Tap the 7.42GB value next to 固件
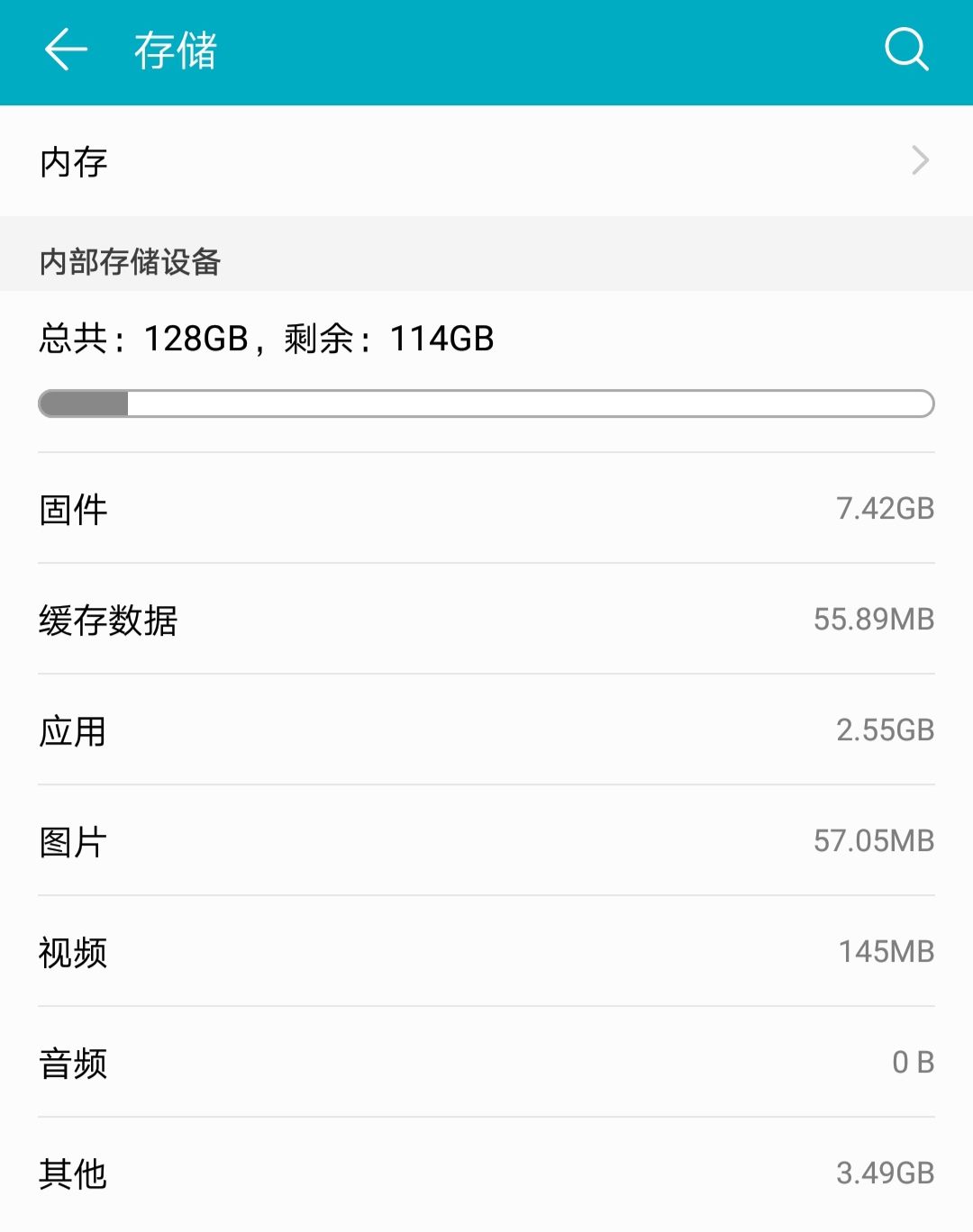Screen dimensions: 973x1232 coord(885,509)
